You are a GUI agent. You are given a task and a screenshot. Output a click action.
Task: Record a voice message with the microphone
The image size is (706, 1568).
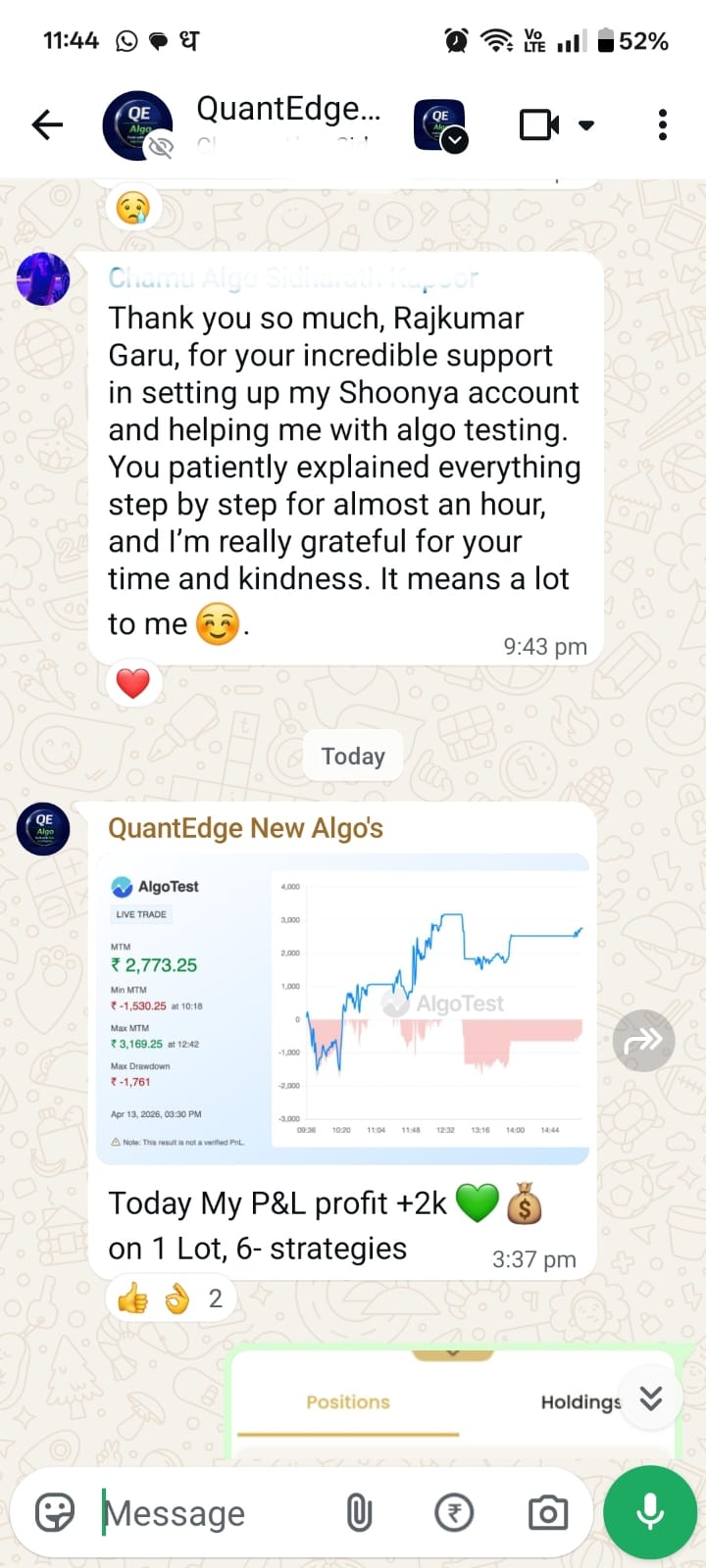(x=650, y=1512)
